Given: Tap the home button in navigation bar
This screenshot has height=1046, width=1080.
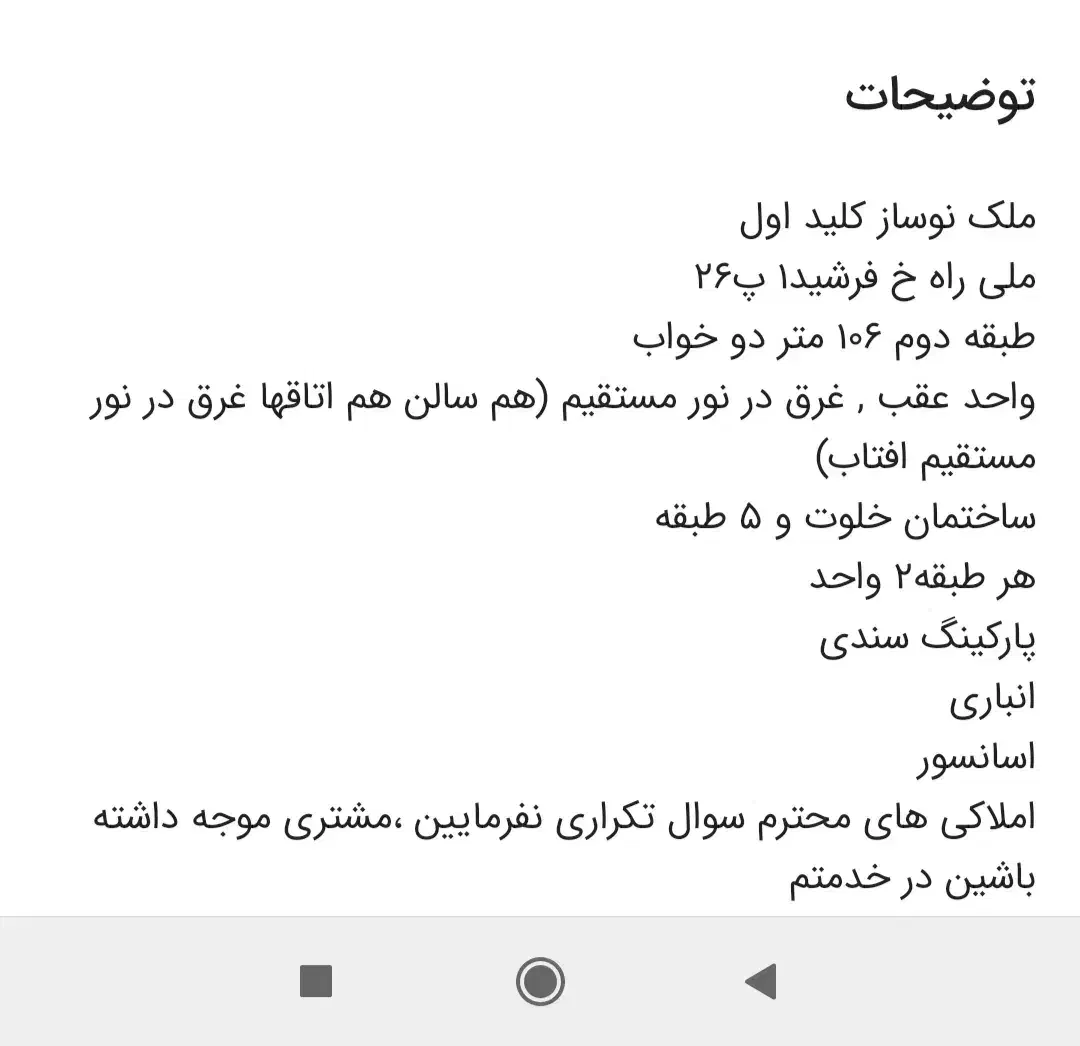Looking at the screenshot, I should pos(540,981).
